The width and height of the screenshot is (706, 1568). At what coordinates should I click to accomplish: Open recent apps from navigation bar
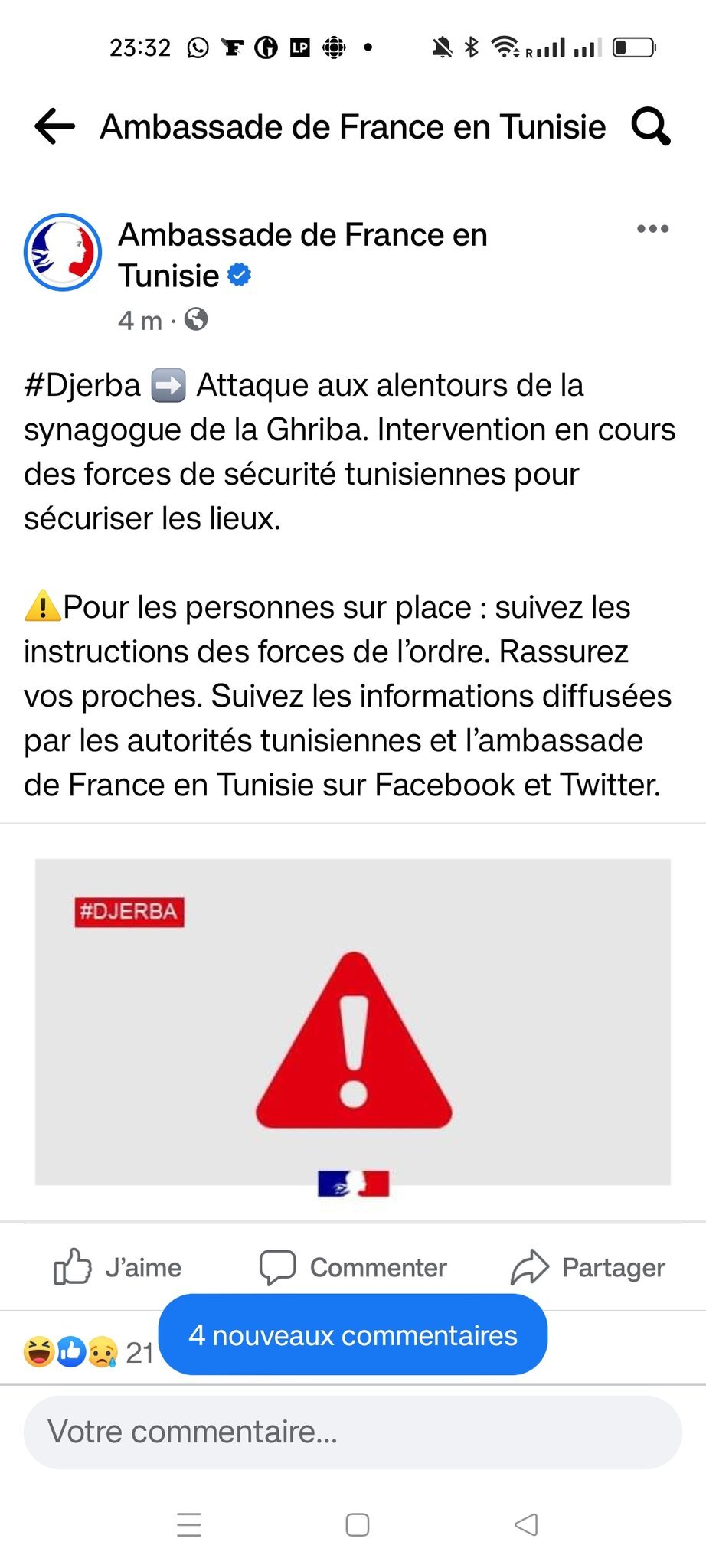point(188,1524)
